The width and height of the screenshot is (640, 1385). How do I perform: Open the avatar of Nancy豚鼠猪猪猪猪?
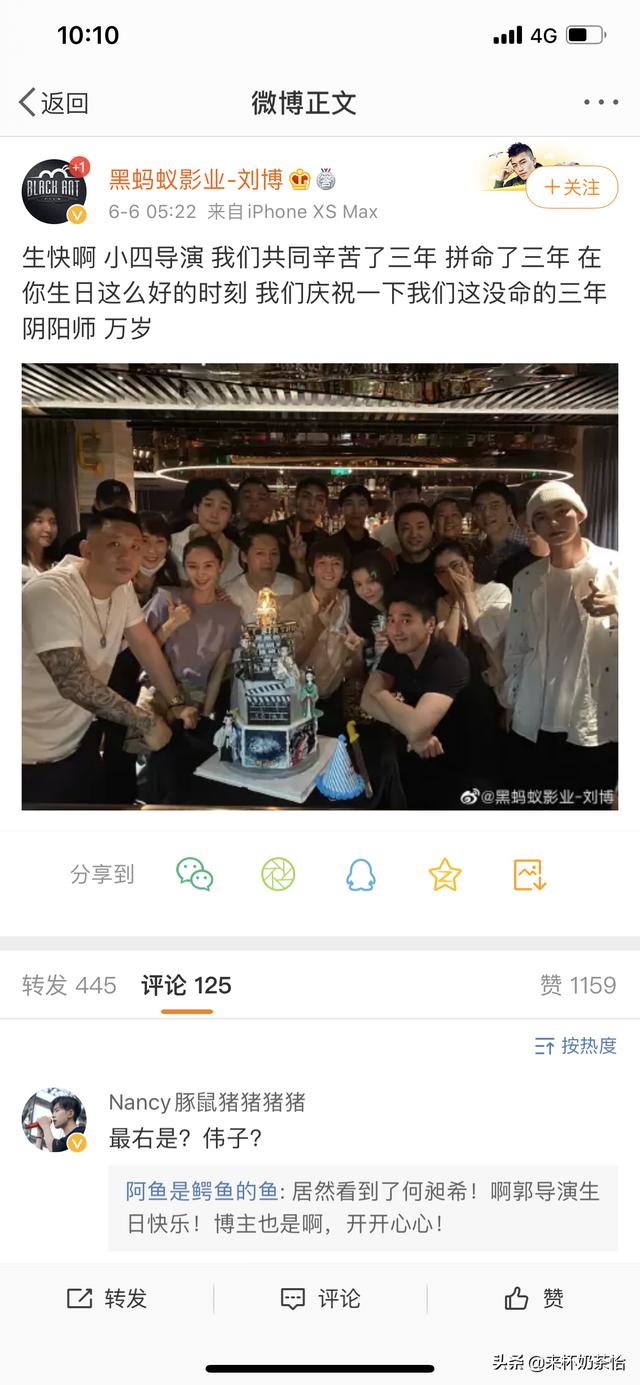click(54, 1118)
